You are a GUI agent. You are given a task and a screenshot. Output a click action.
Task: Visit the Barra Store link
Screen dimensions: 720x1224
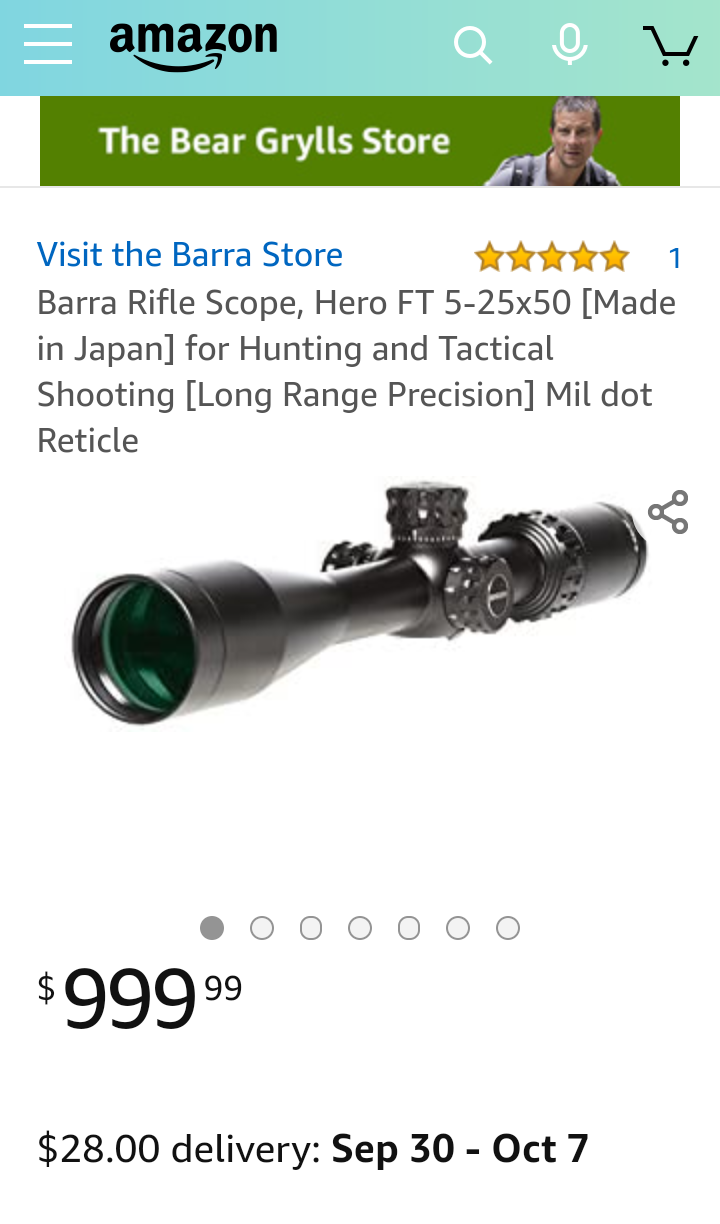point(190,255)
